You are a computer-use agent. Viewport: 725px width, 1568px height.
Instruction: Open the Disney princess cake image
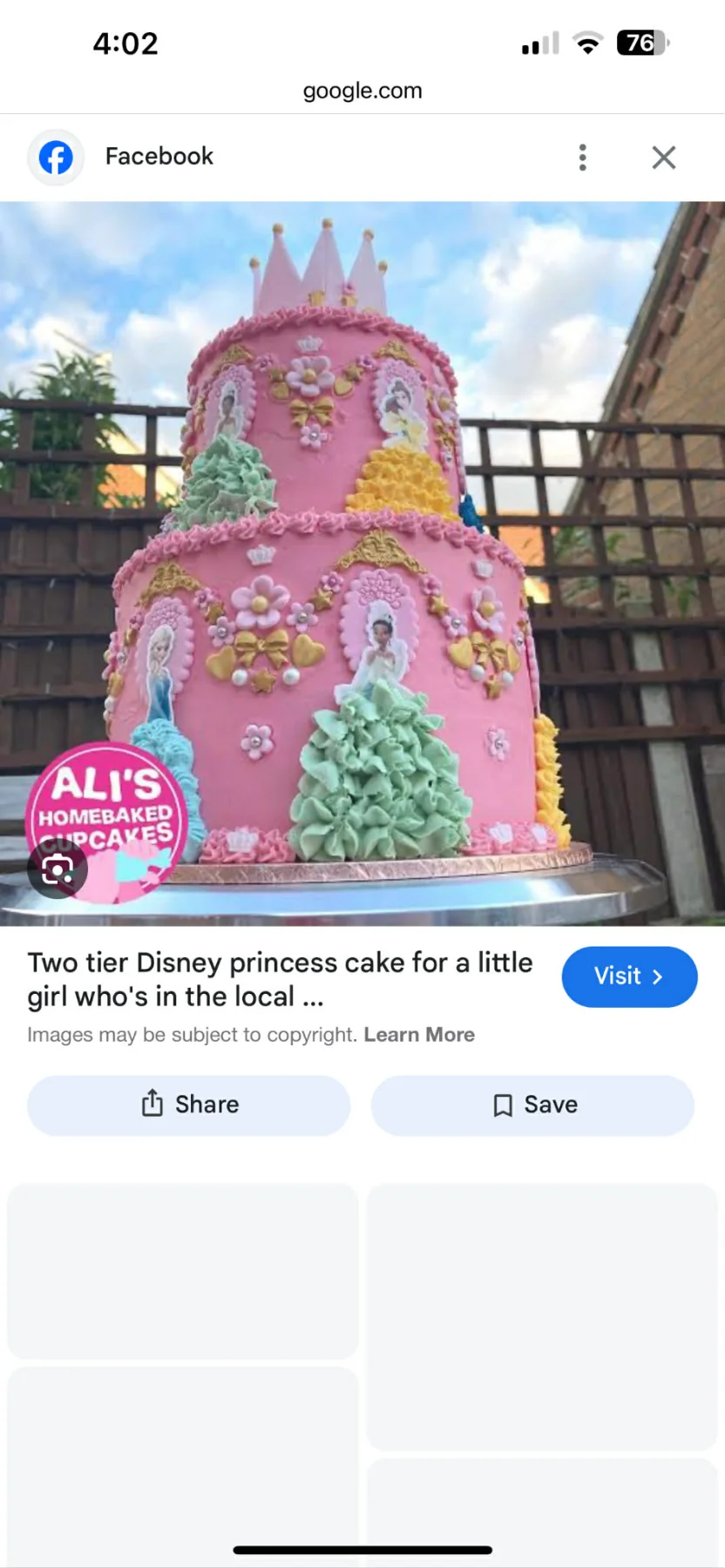pos(362,563)
